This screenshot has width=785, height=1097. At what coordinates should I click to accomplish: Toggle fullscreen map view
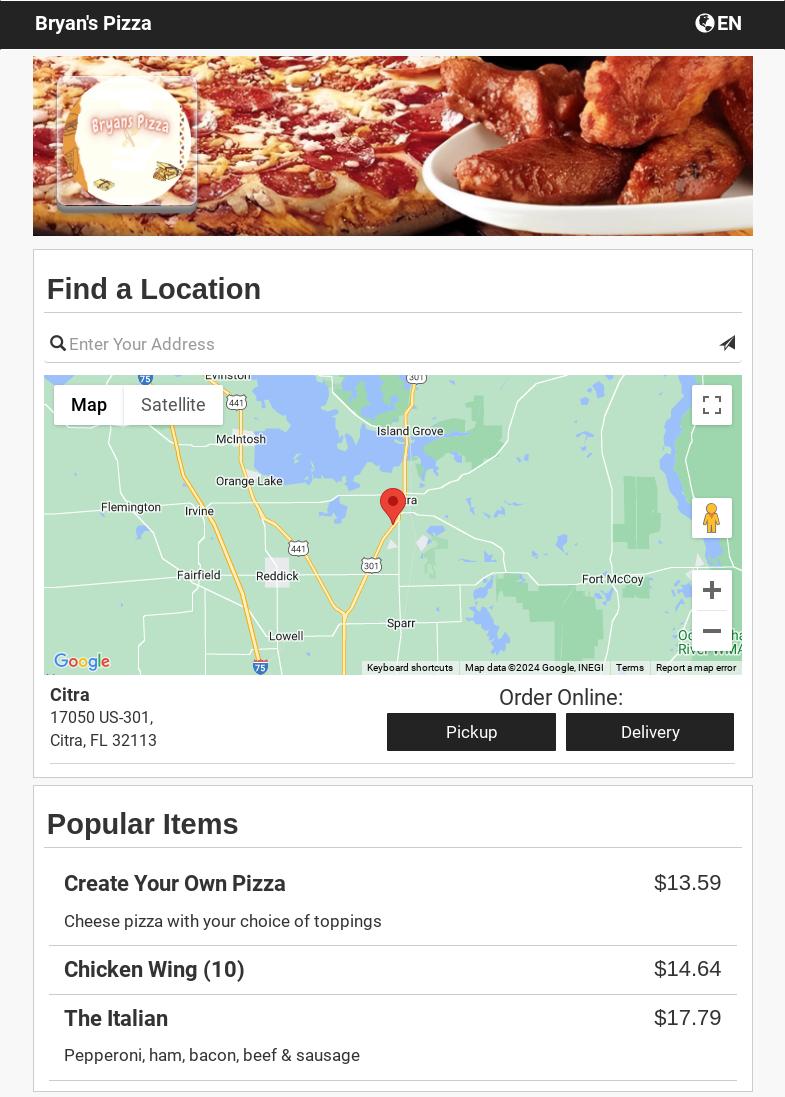click(x=712, y=405)
